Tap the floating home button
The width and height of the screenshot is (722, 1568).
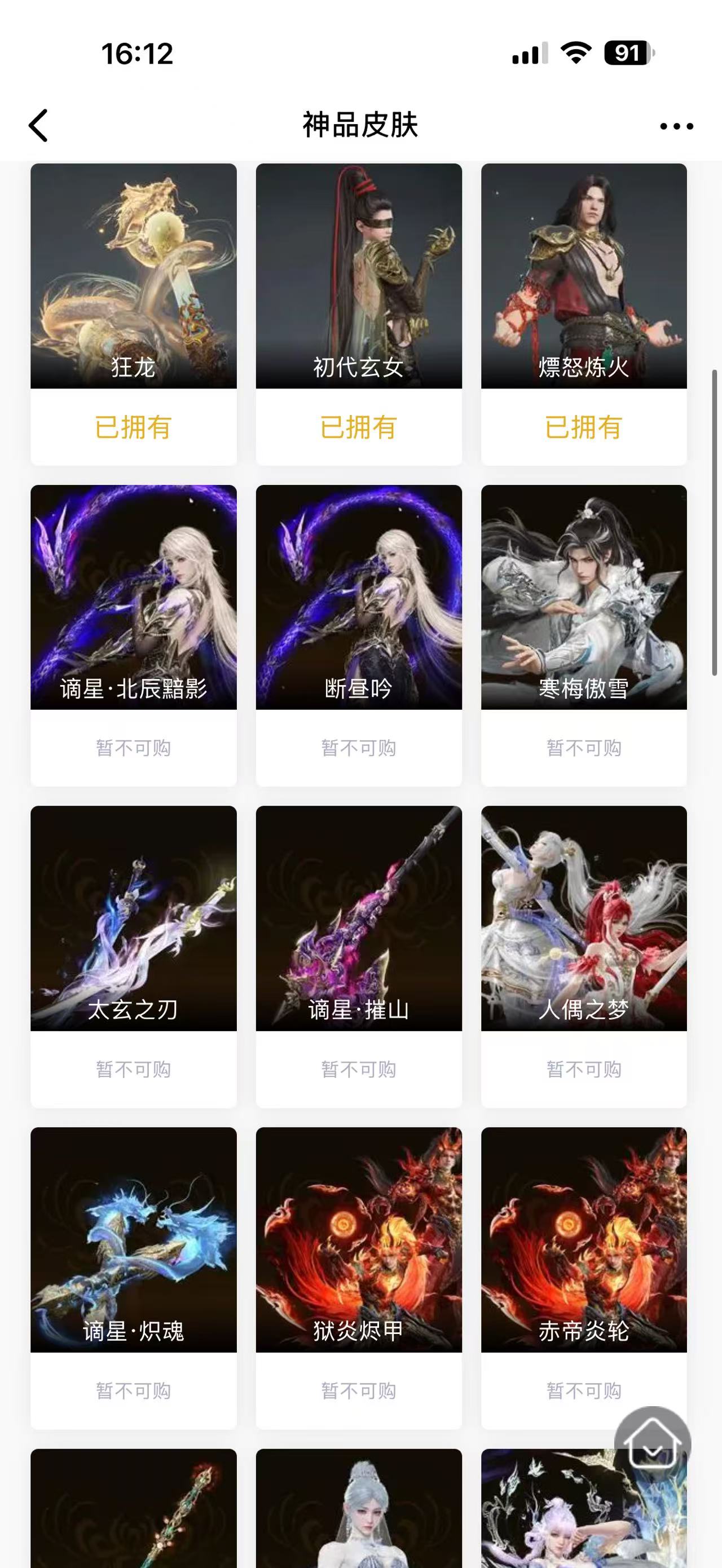pos(652,1444)
